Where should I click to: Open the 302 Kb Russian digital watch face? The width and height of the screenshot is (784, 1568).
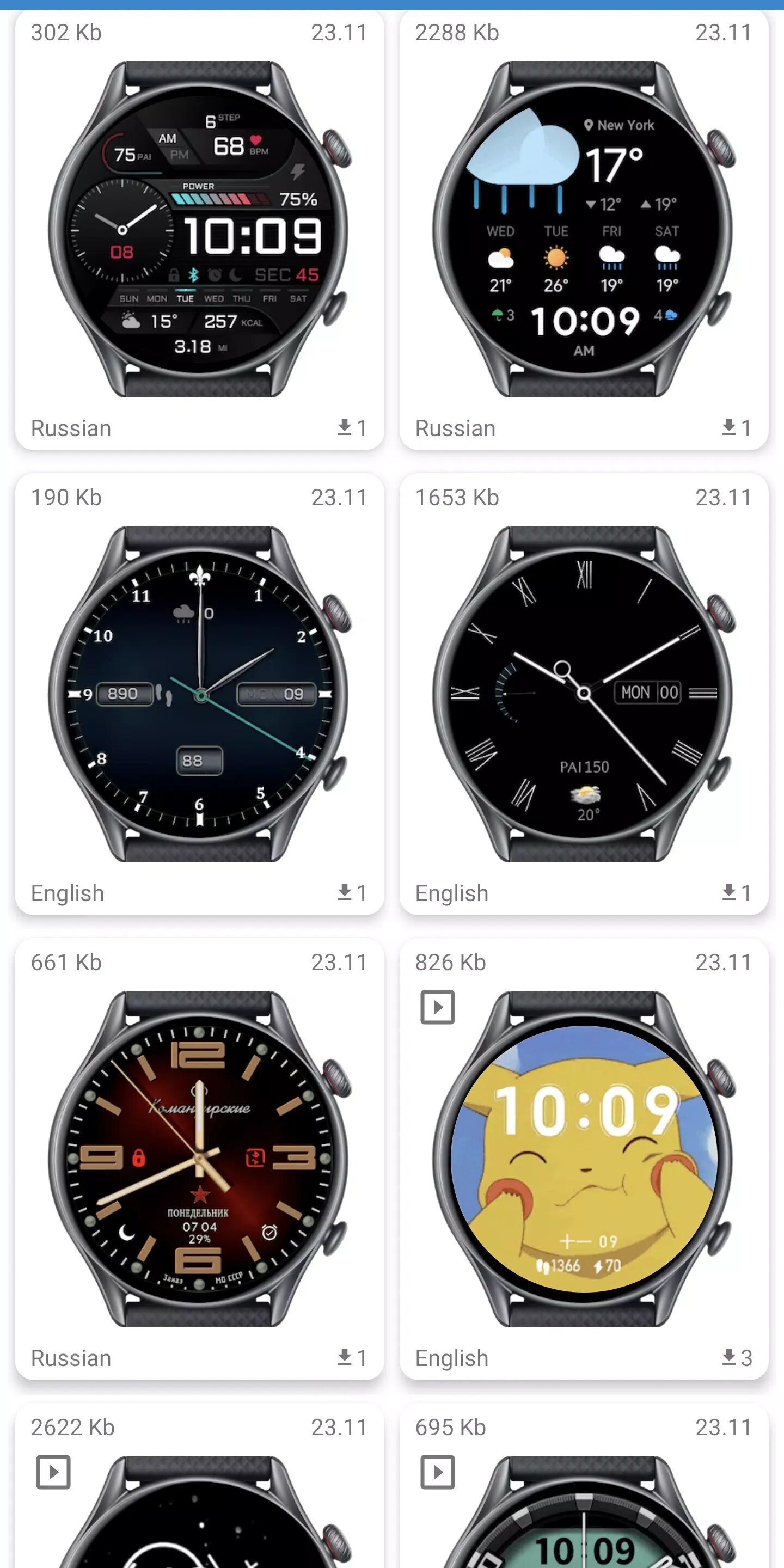199,229
